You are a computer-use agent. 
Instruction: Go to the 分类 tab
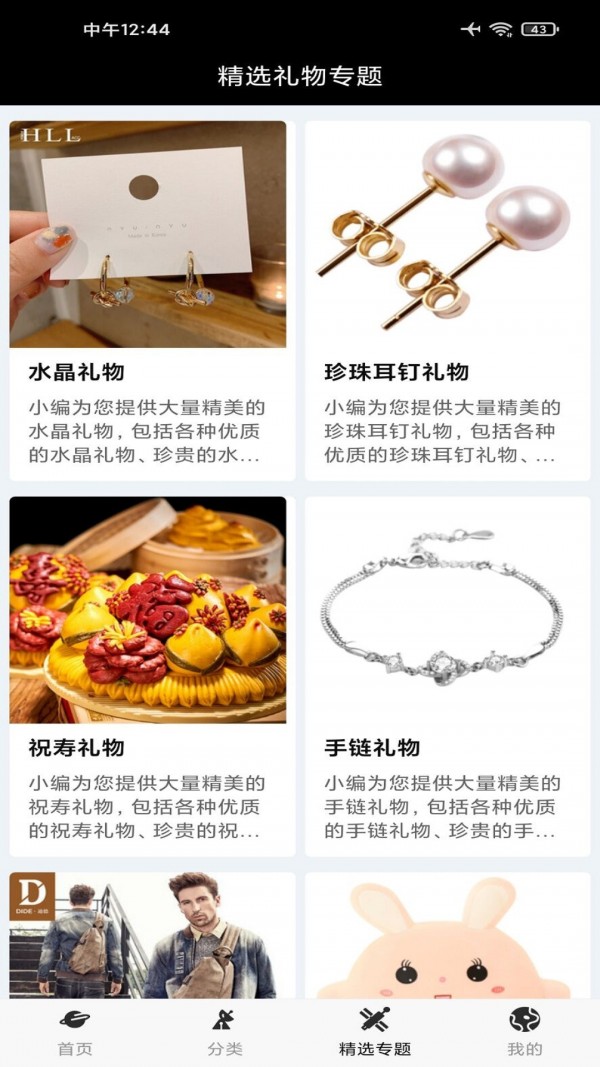[225, 1031]
